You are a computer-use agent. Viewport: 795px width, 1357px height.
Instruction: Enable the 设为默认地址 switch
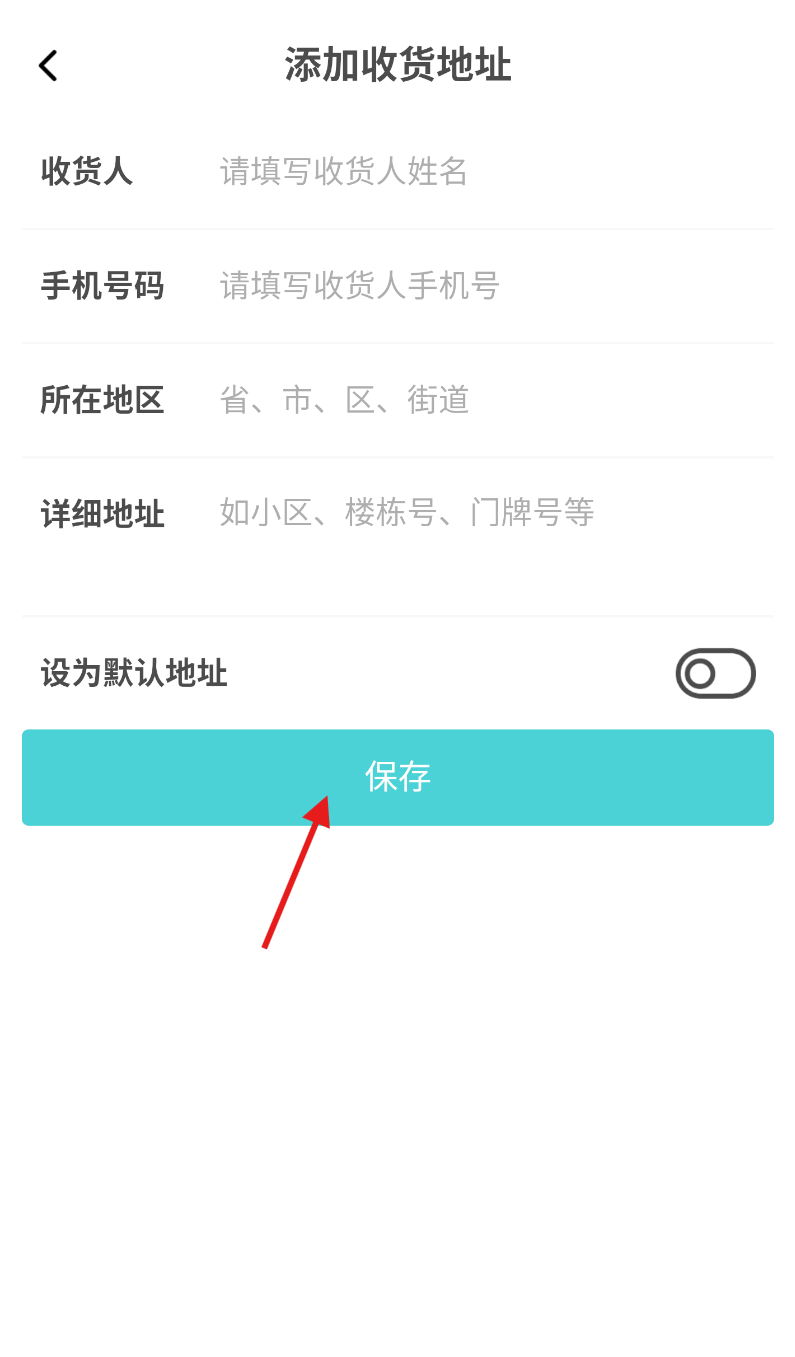point(715,673)
